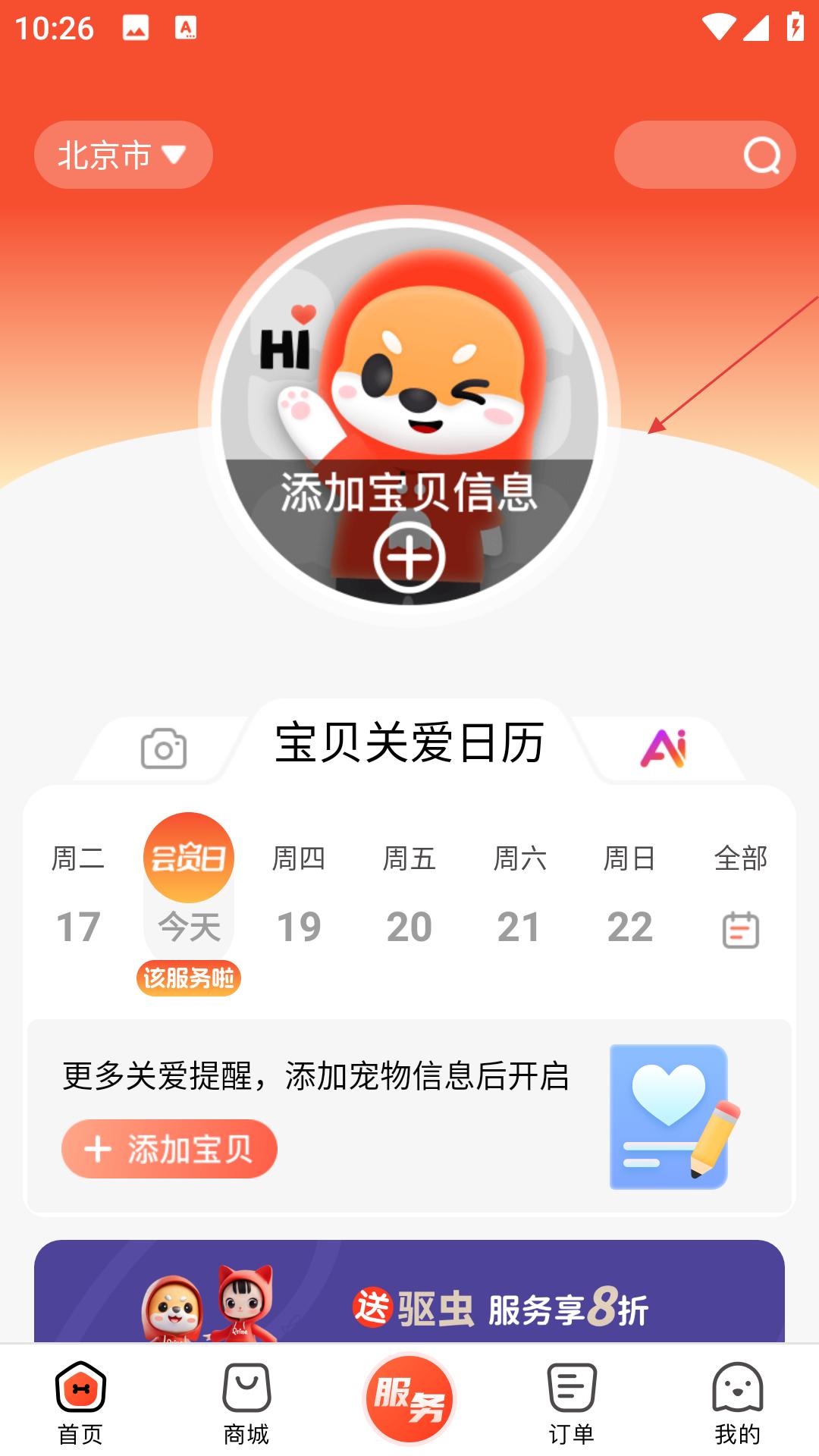Tap the 添加宝贝信息 pet avatar
The height and width of the screenshot is (1456, 819).
click(409, 416)
